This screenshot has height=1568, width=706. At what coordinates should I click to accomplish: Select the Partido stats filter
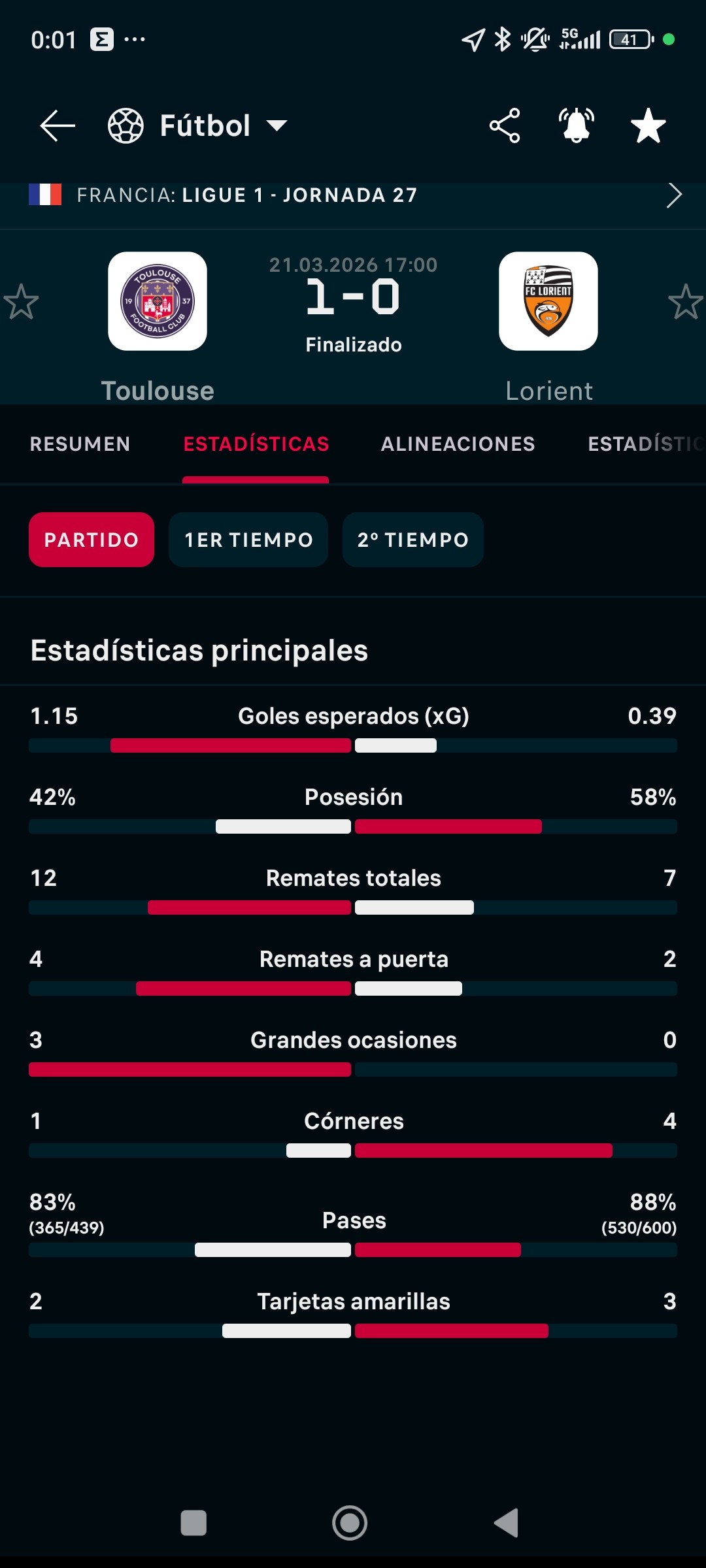point(92,540)
